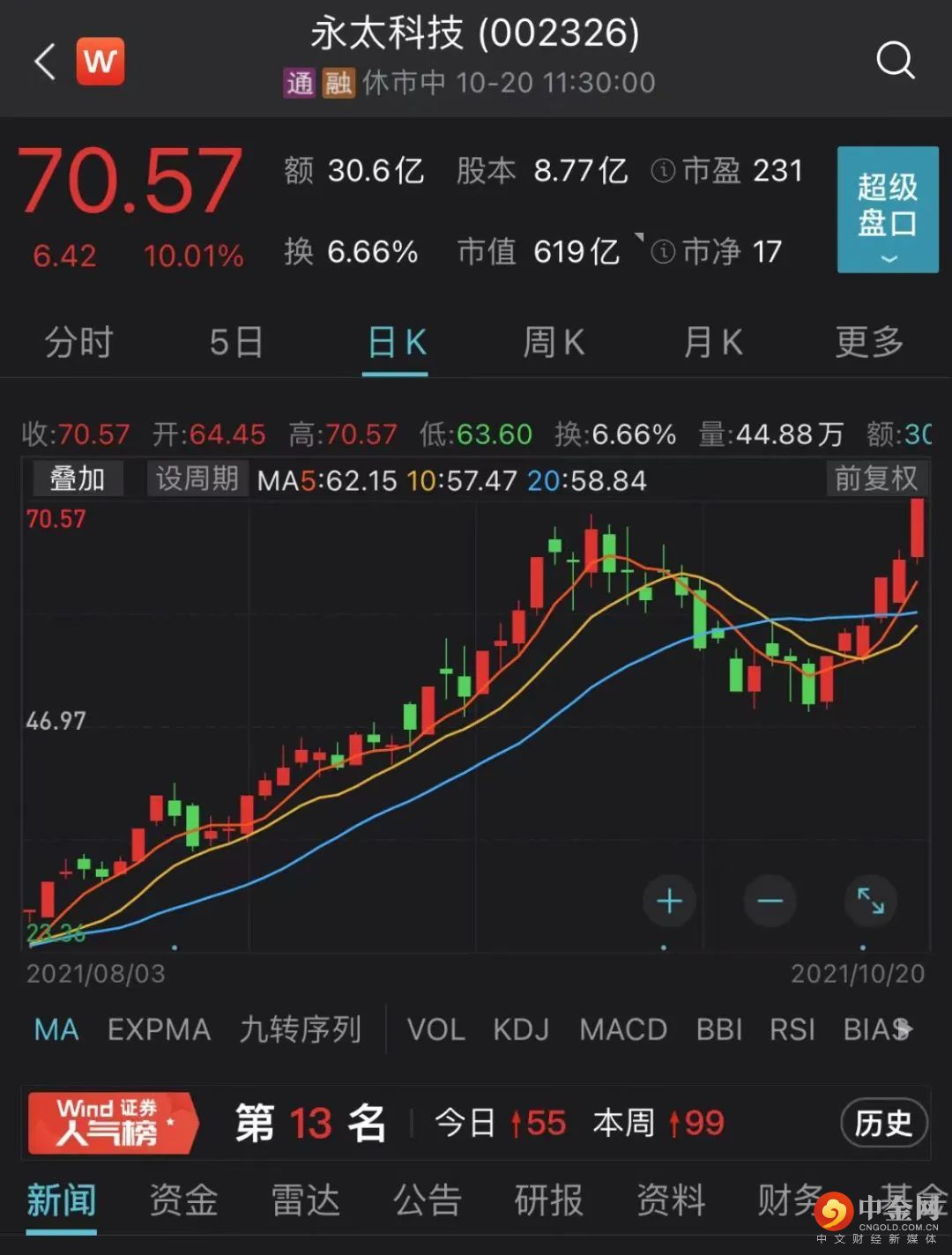Select the EXPMA indicator
952x1255 pixels.
click(x=159, y=1029)
